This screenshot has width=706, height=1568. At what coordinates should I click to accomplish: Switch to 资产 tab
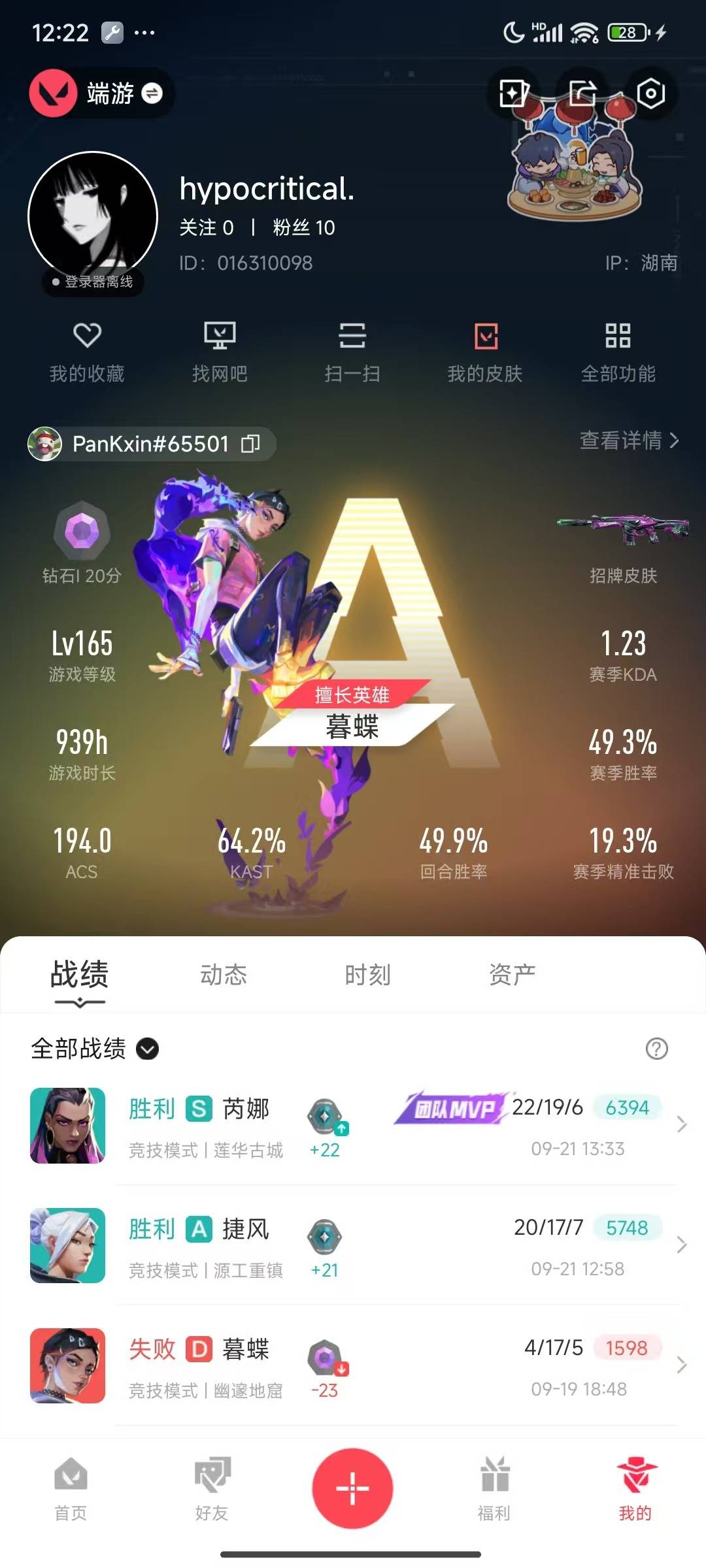point(512,975)
